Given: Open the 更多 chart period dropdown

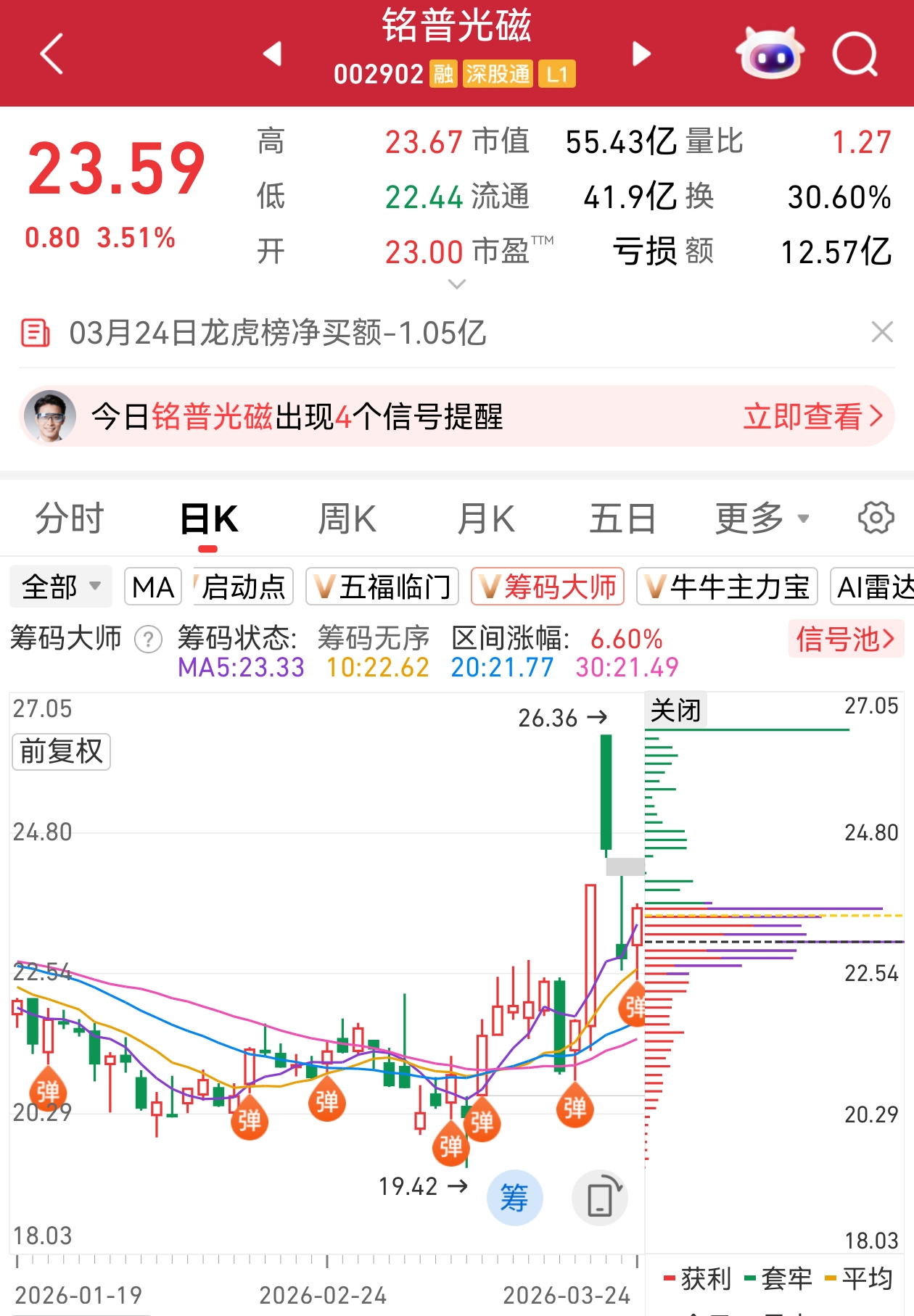Looking at the screenshot, I should pyautogui.click(x=761, y=519).
